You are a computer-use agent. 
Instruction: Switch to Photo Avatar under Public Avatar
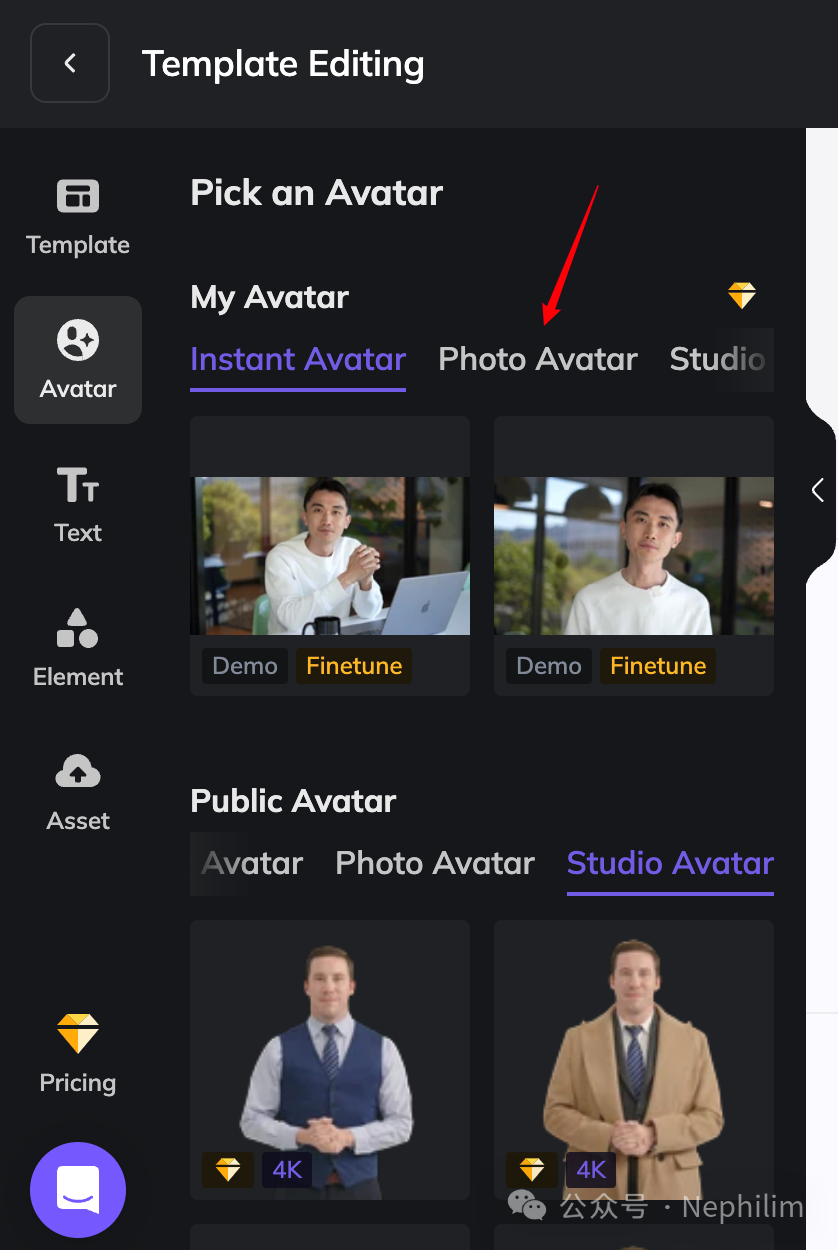[x=435, y=863]
